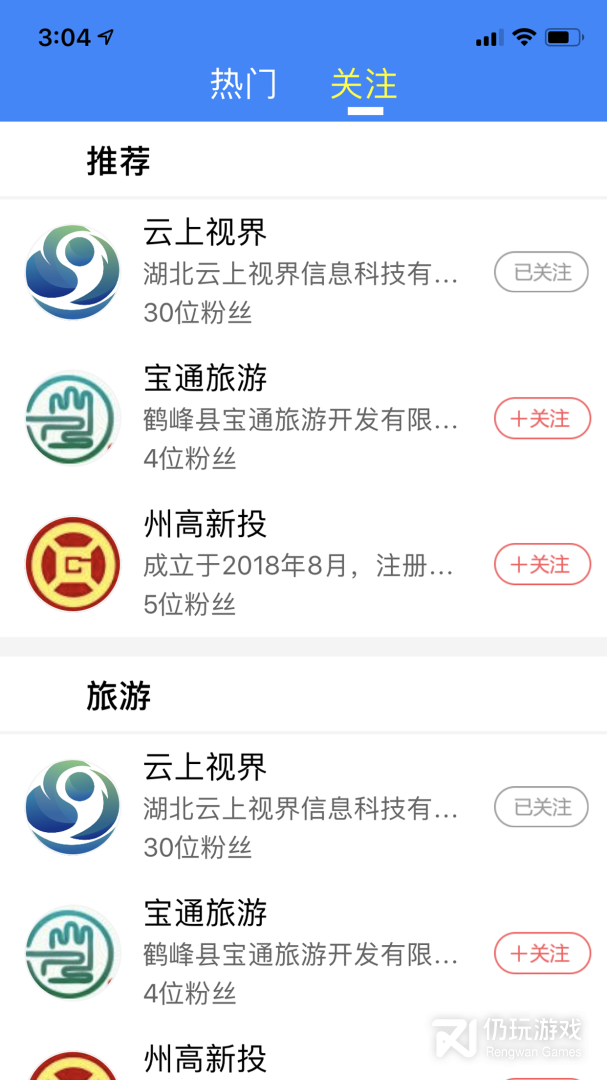Tap 已关注 for 云上视界 under 旅游
The height and width of the screenshot is (1080, 607).
542,807
